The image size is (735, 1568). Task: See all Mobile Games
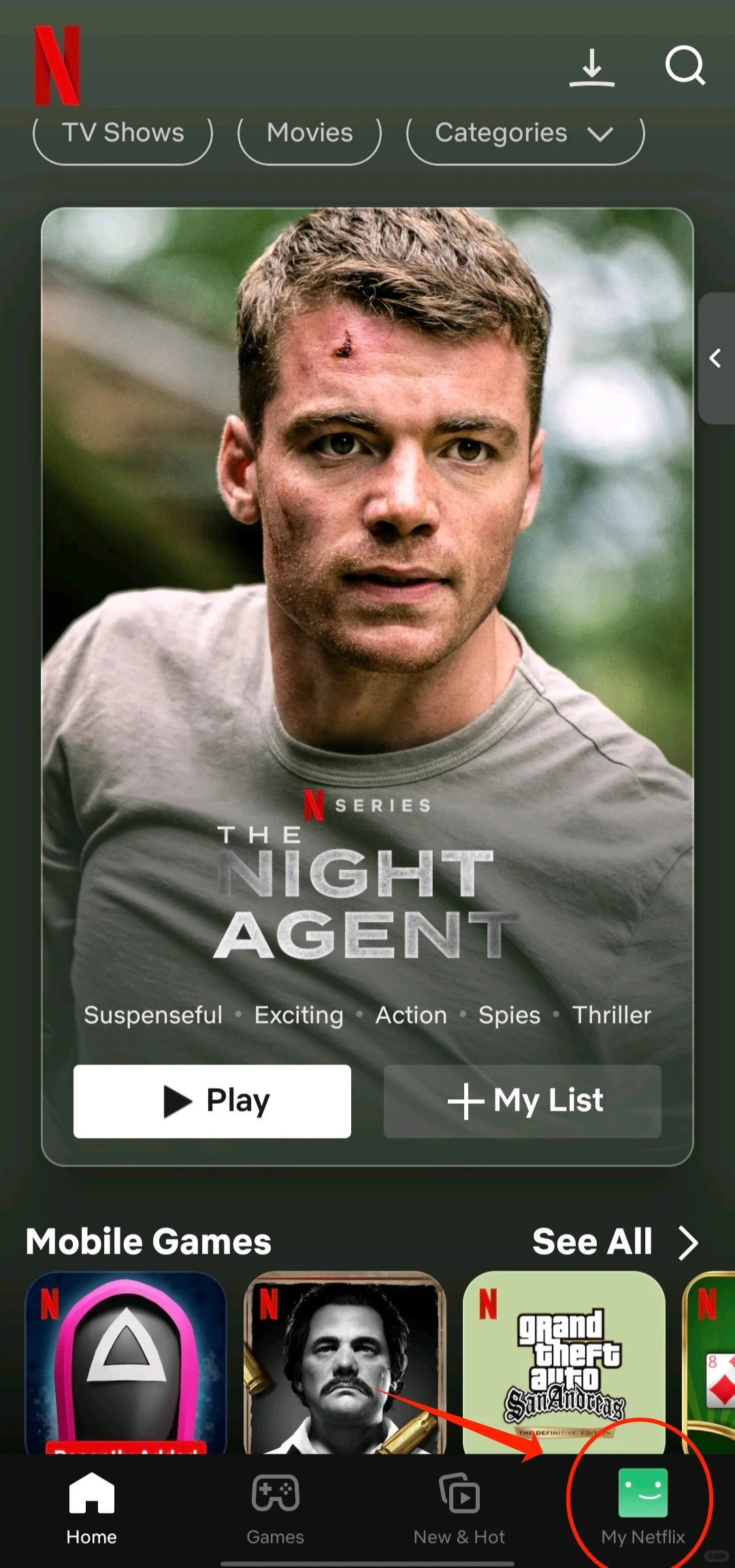click(615, 1242)
